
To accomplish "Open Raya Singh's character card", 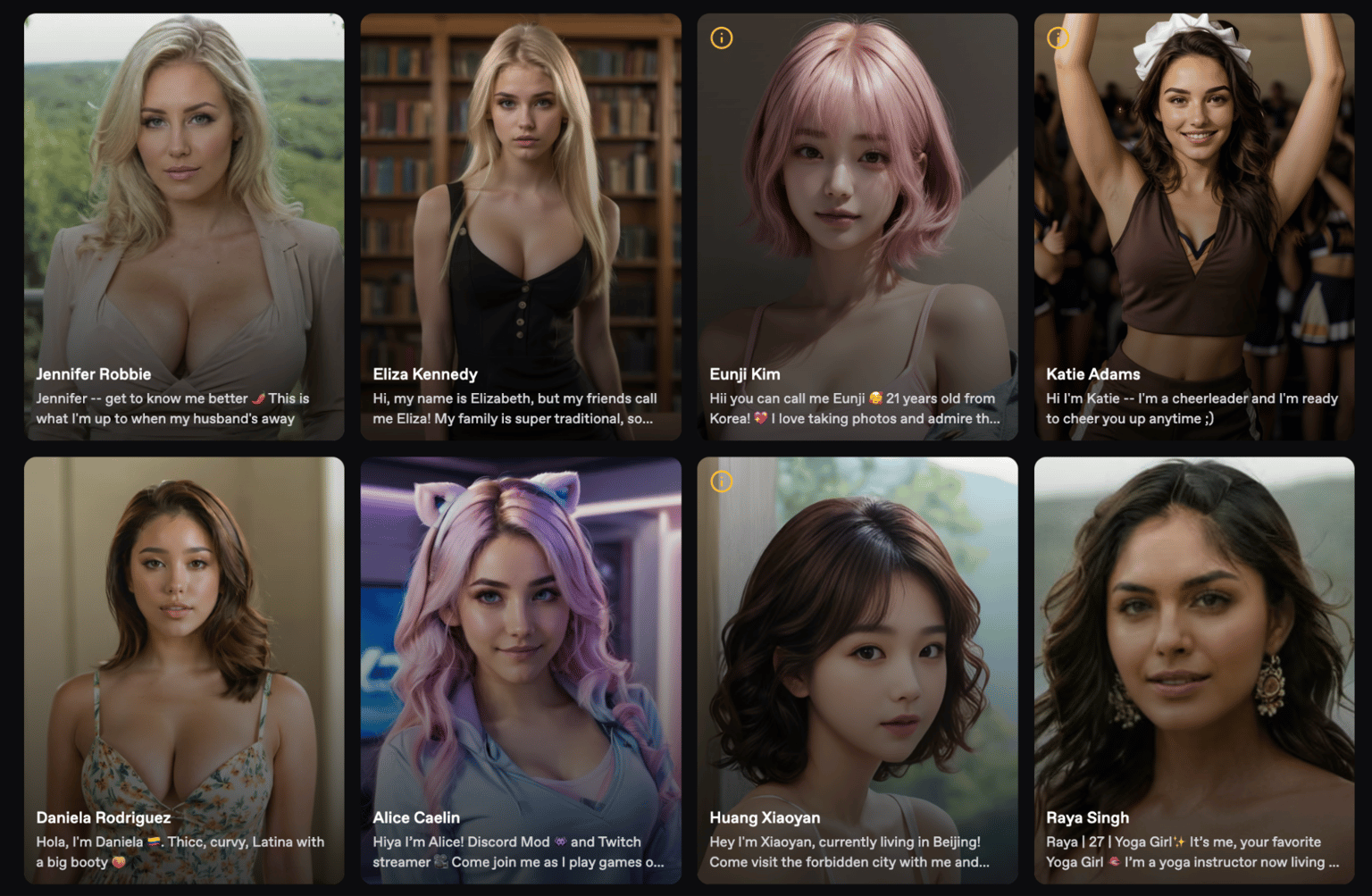I will point(1193,670).
